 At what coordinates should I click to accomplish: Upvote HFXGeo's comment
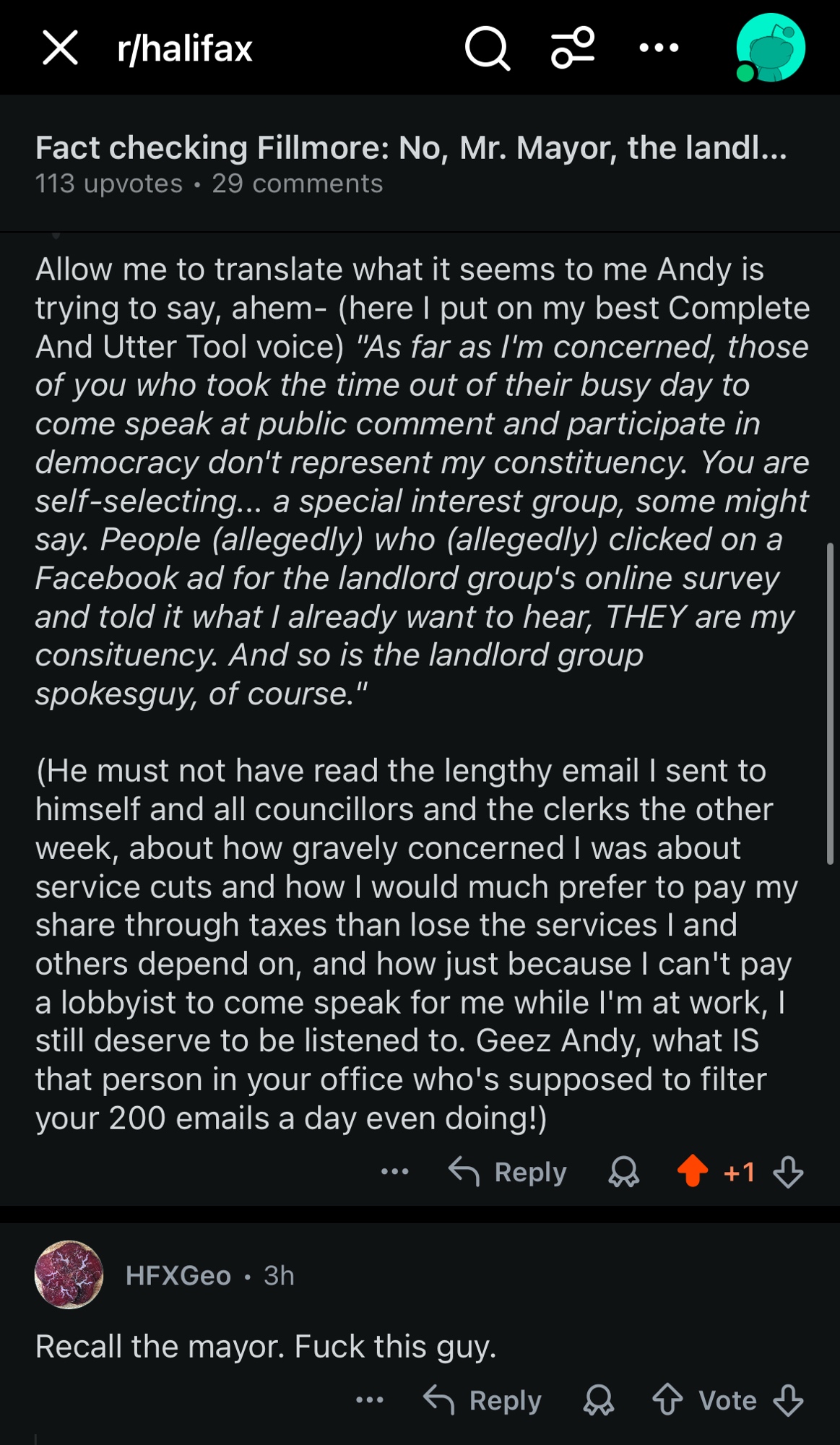tap(667, 1400)
